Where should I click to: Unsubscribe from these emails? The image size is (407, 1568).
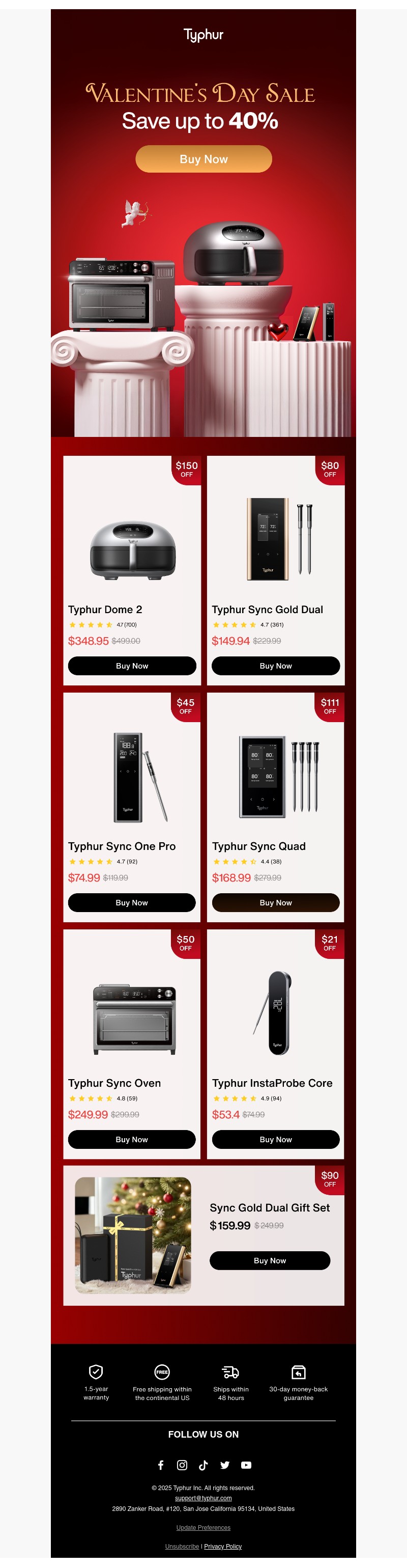tap(182, 1546)
